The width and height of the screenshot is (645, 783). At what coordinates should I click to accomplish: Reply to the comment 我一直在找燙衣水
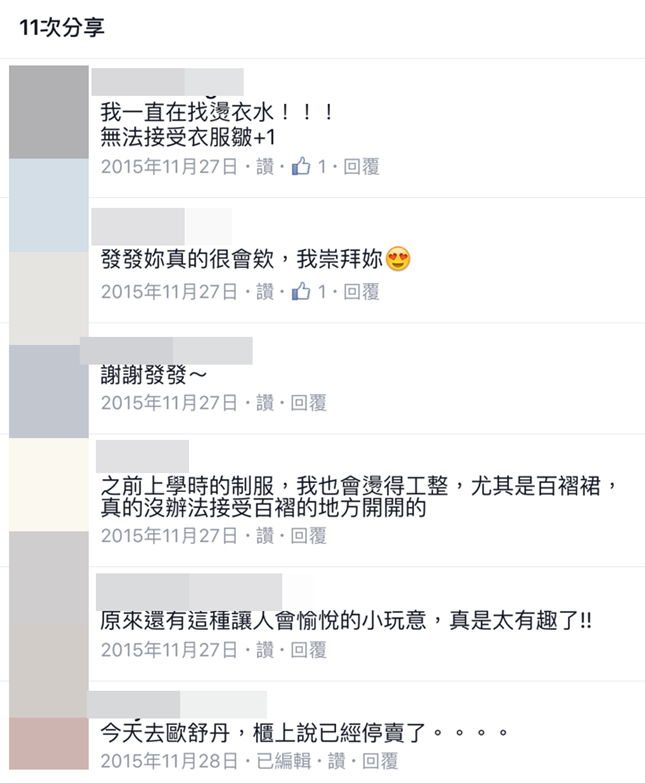point(361,167)
